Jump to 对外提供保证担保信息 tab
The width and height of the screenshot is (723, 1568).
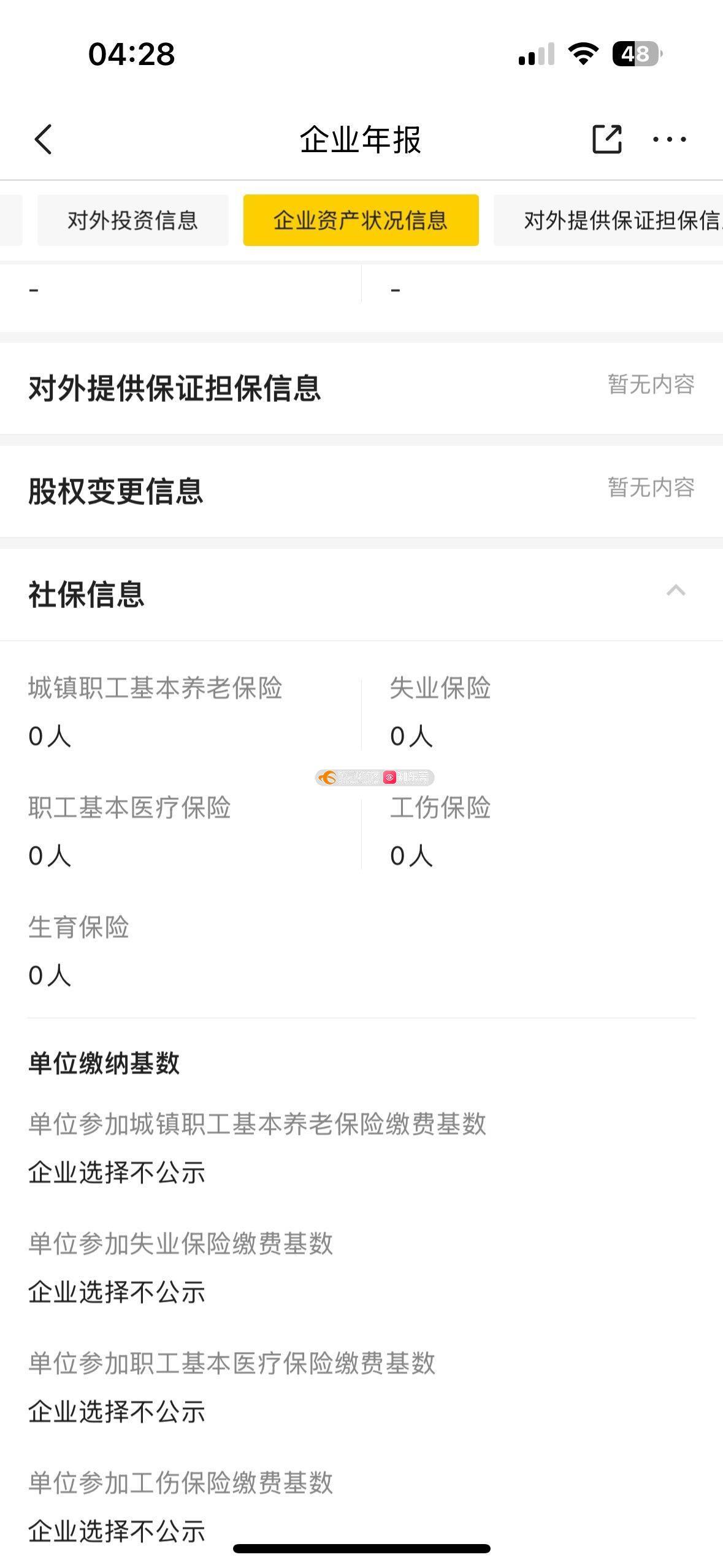[608, 220]
